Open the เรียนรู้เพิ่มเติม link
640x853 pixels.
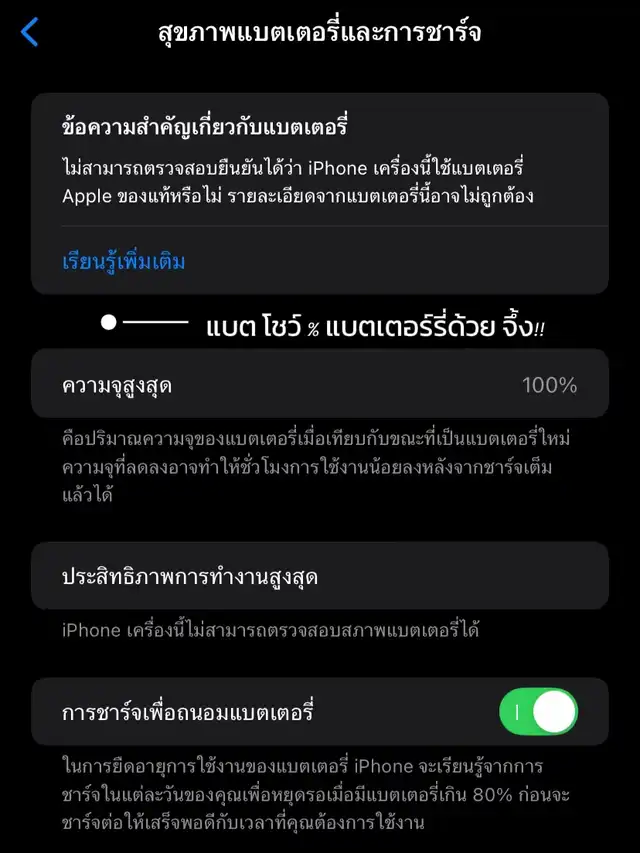tap(124, 262)
